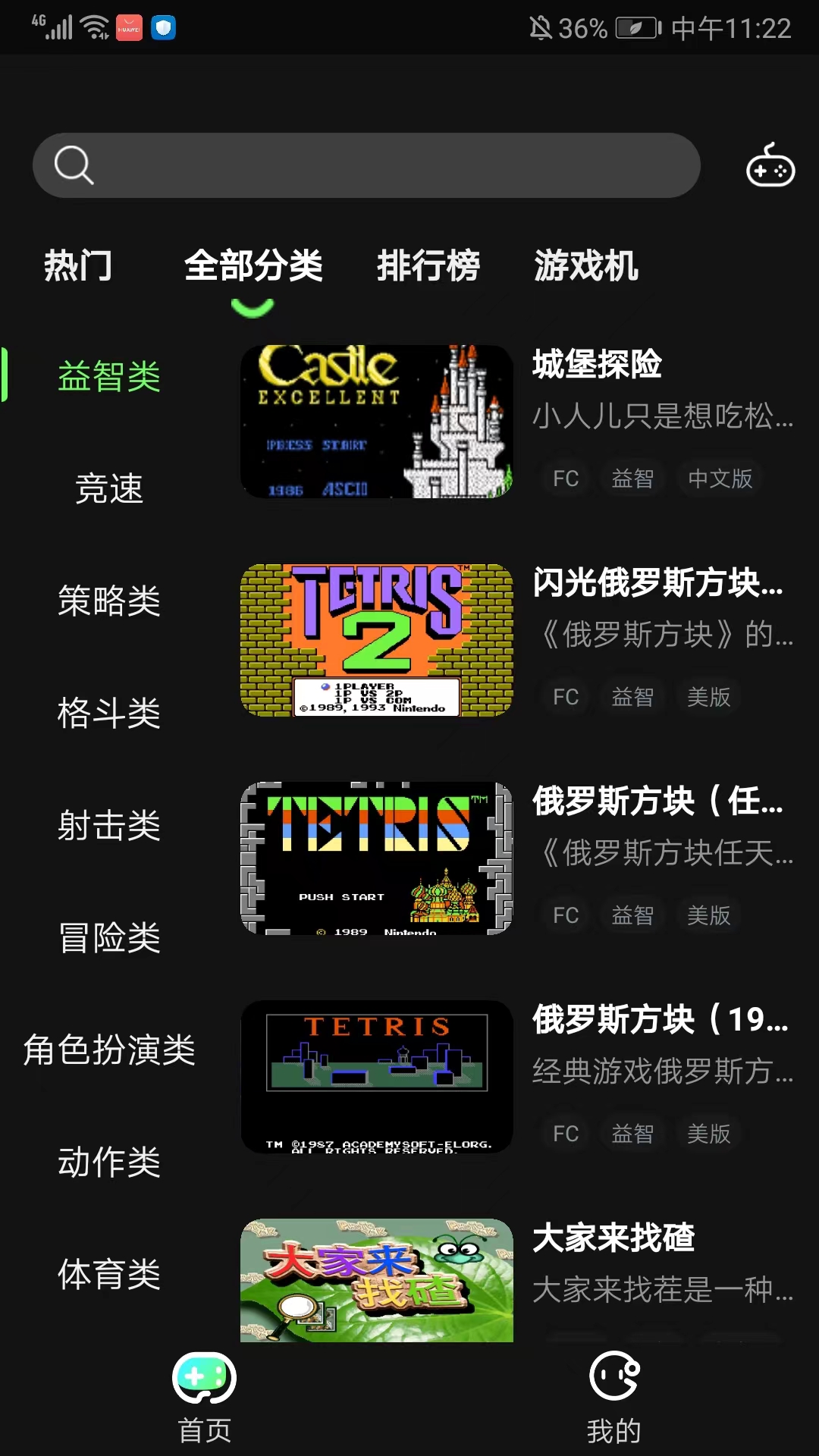Expand the 策略类 category list
Viewport: 819px width, 1456px height.
110,601
